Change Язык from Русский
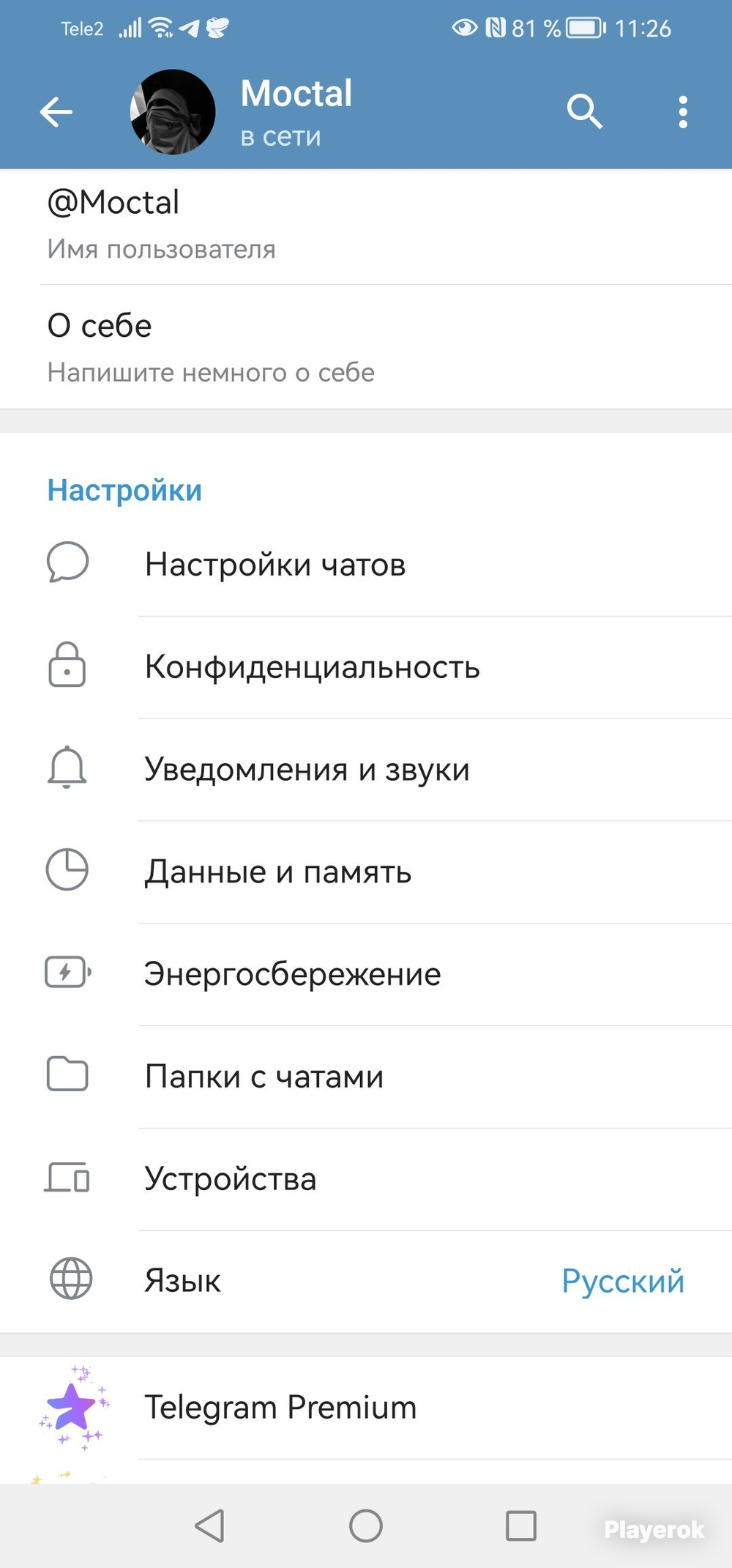Viewport: 732px width, 1568px height. (x=366, y=1281)
